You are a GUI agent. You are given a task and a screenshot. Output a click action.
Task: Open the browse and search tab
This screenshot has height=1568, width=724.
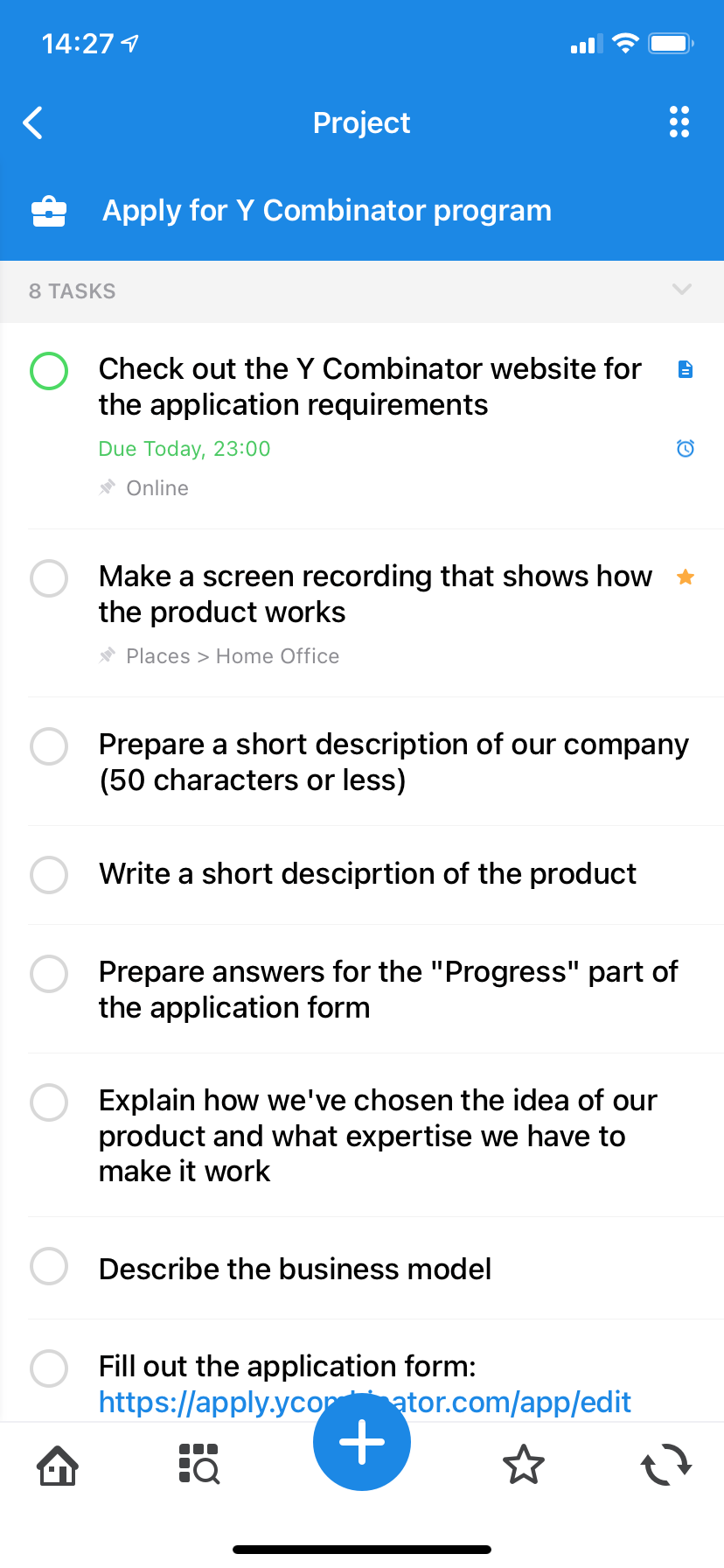(x=199, y=1465)
